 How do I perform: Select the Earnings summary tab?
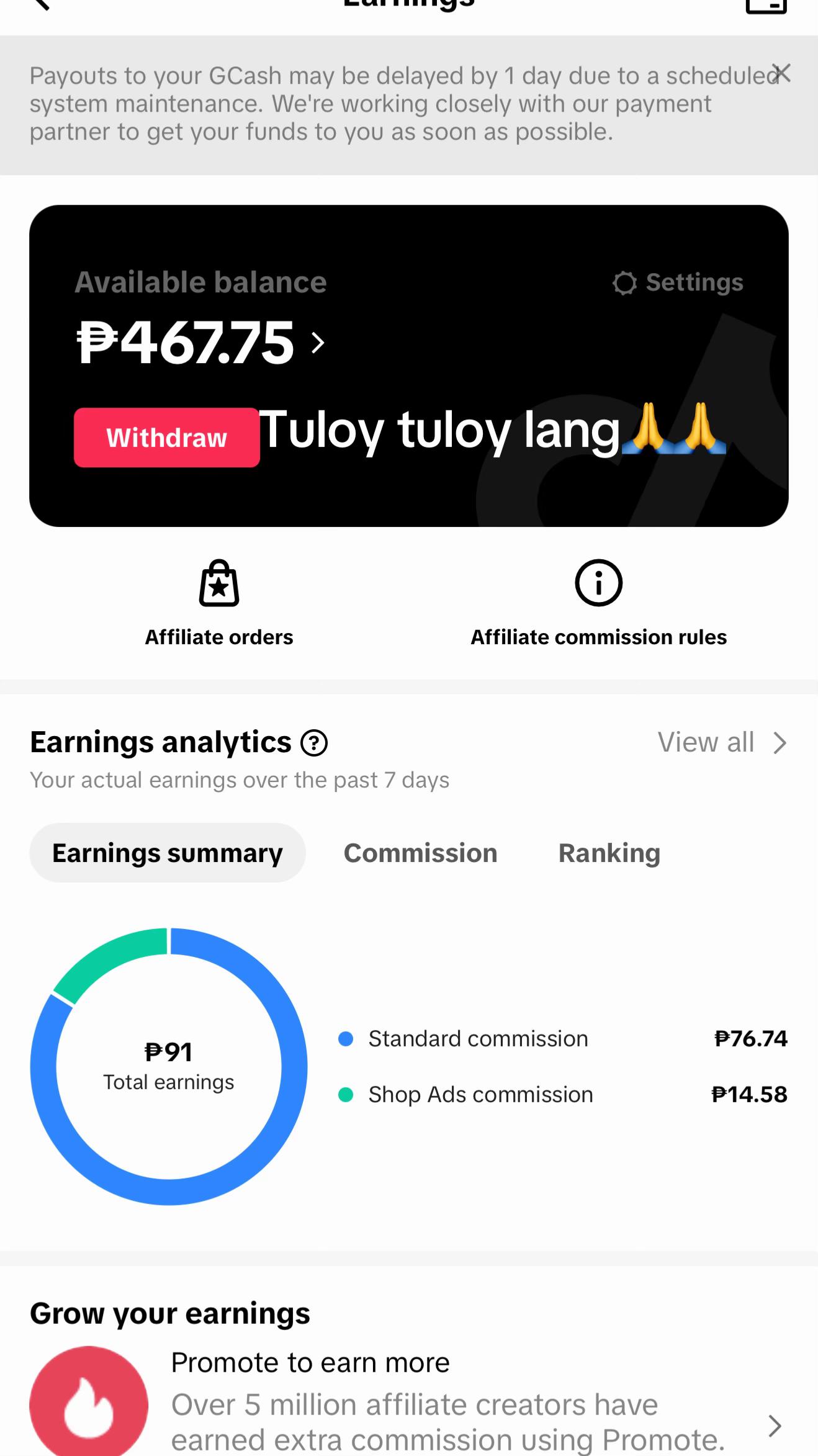click(168, 853)
